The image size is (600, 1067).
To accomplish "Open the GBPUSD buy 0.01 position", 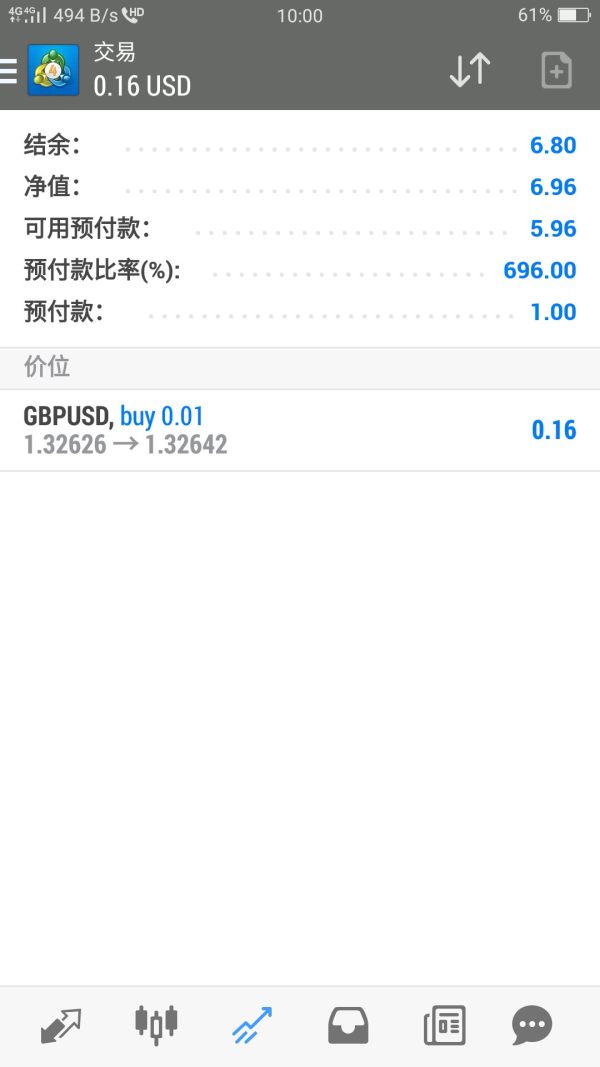I will [300, 430].
